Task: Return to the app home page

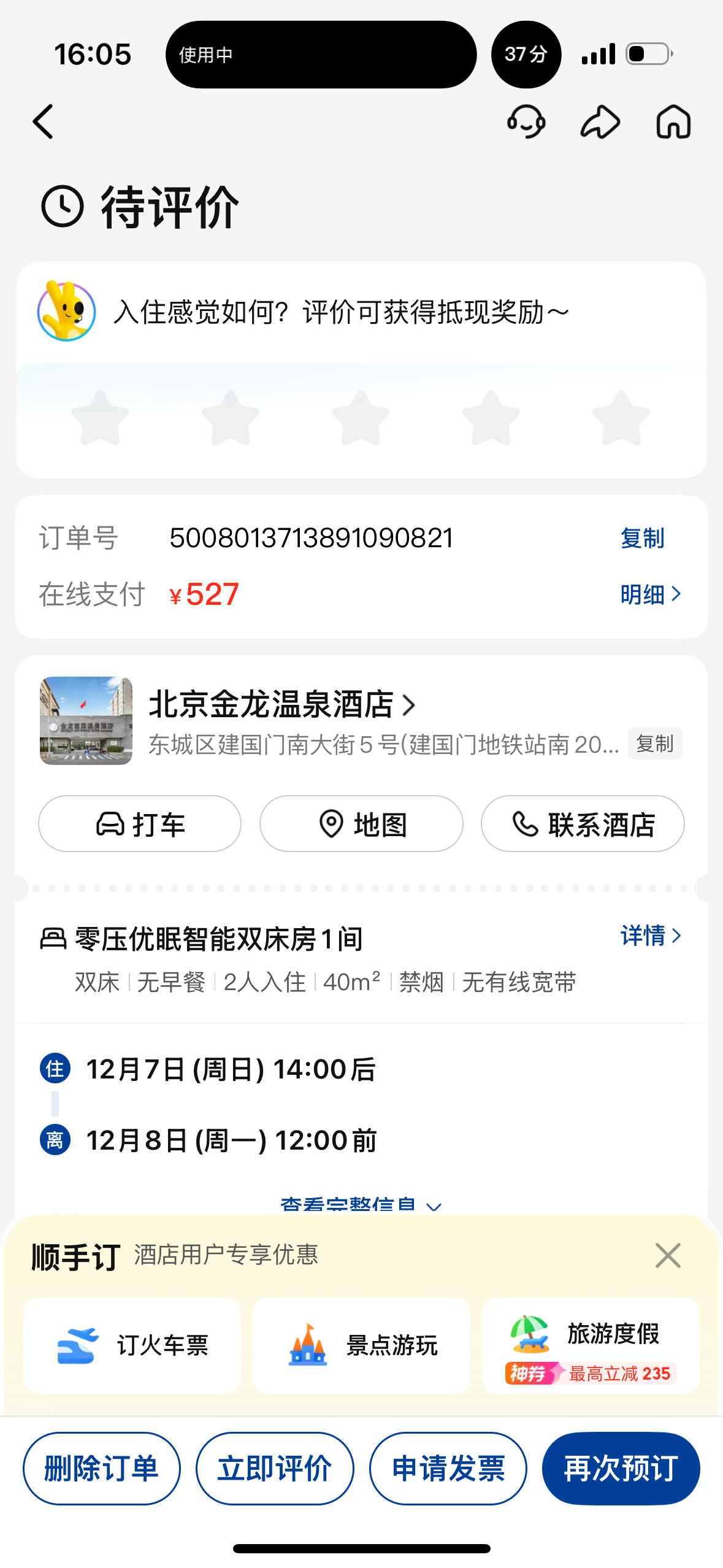Action: (673, 121)
